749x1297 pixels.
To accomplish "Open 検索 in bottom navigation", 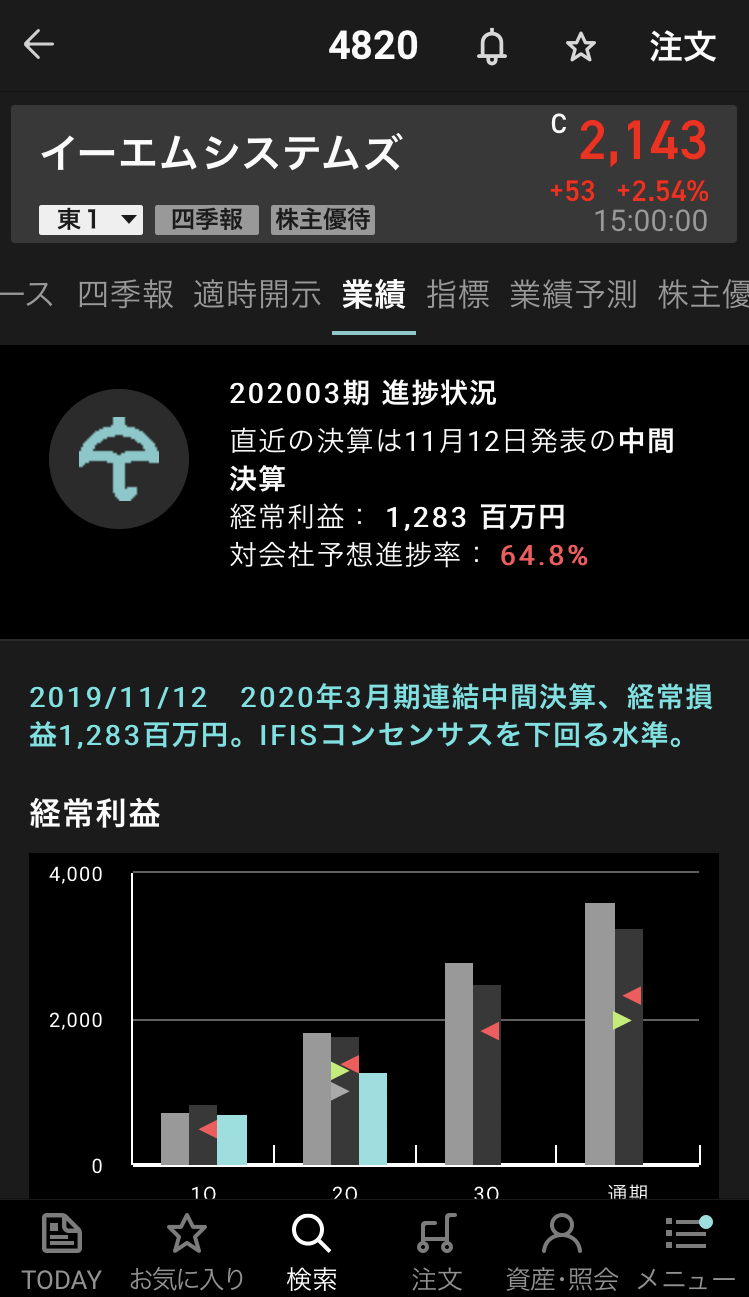I will [311, 1251].
